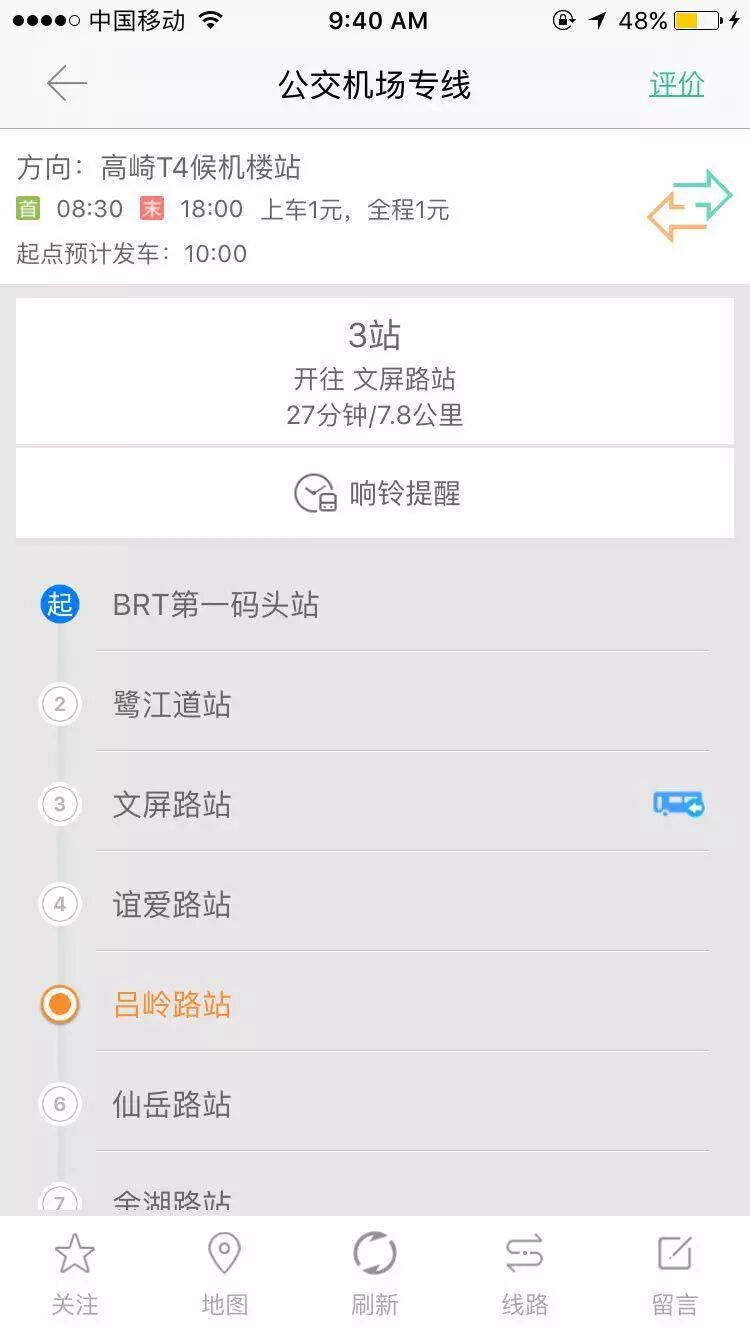Follow this line with 关注

[75, 1274]
